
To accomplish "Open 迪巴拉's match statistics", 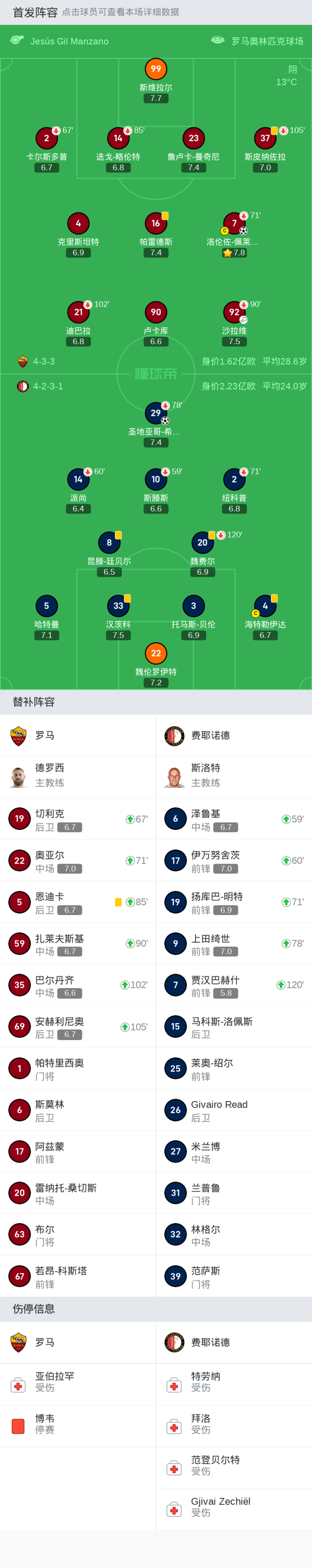I will tap(78, 323).
